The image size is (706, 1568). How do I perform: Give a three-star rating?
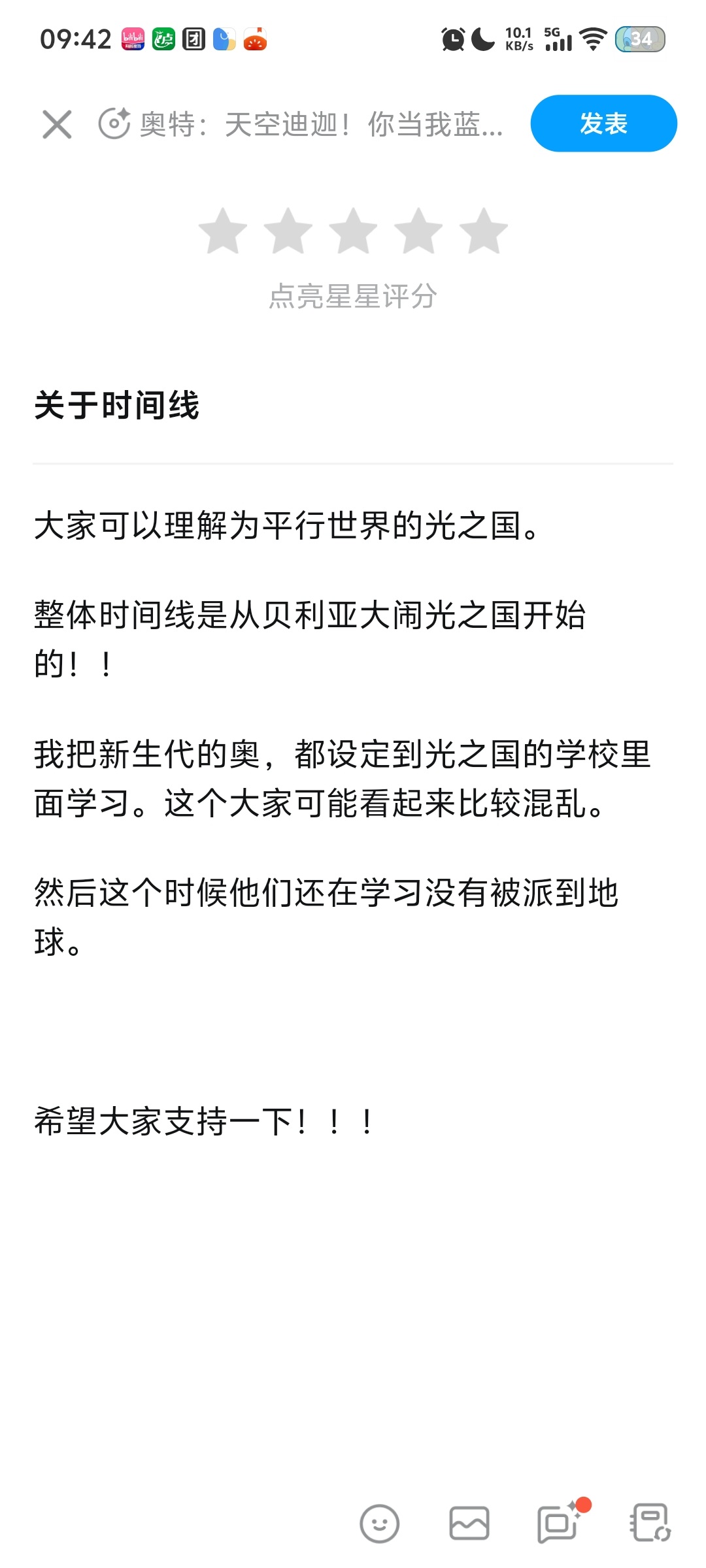tap(353, 231)
